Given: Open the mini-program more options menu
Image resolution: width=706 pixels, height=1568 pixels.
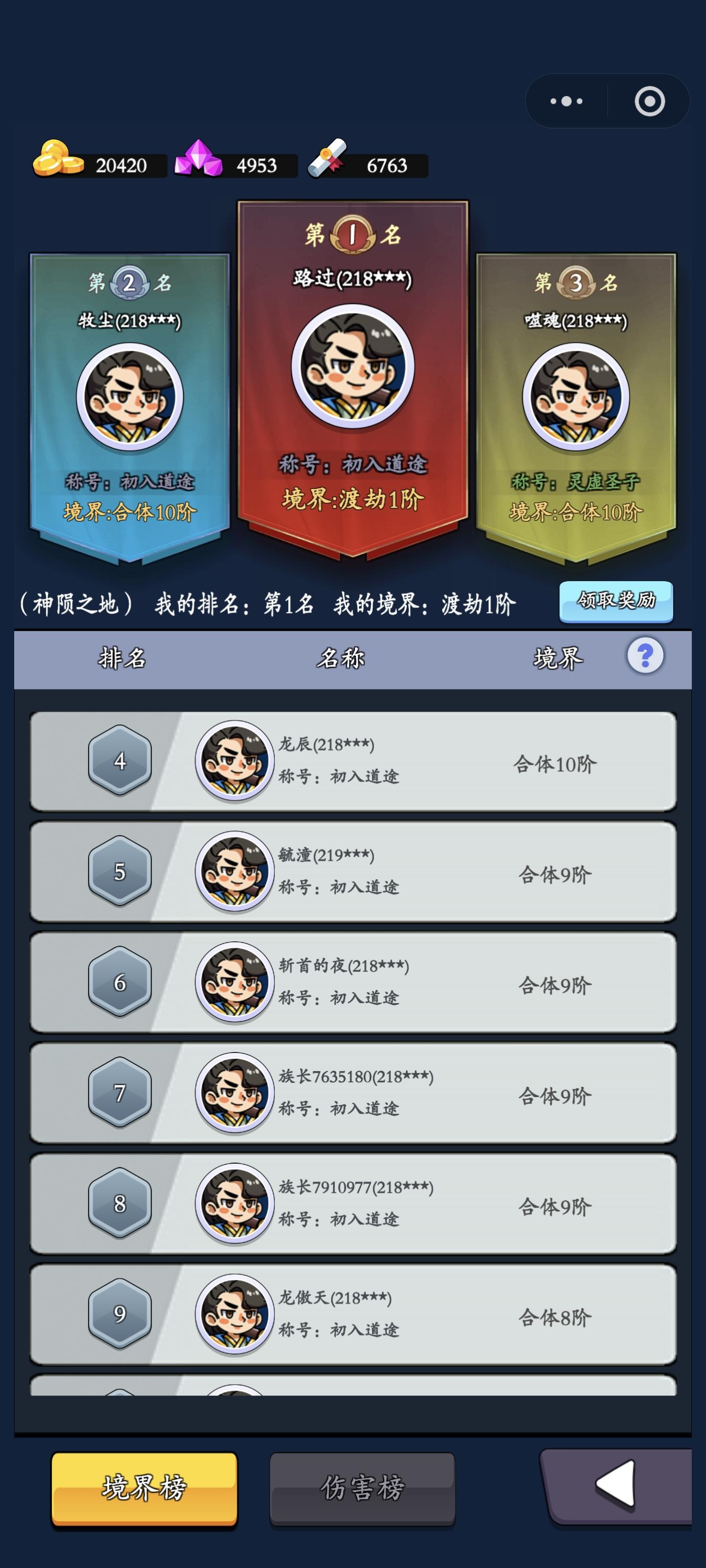Looking at the screenshot, I should click(565, 101).
